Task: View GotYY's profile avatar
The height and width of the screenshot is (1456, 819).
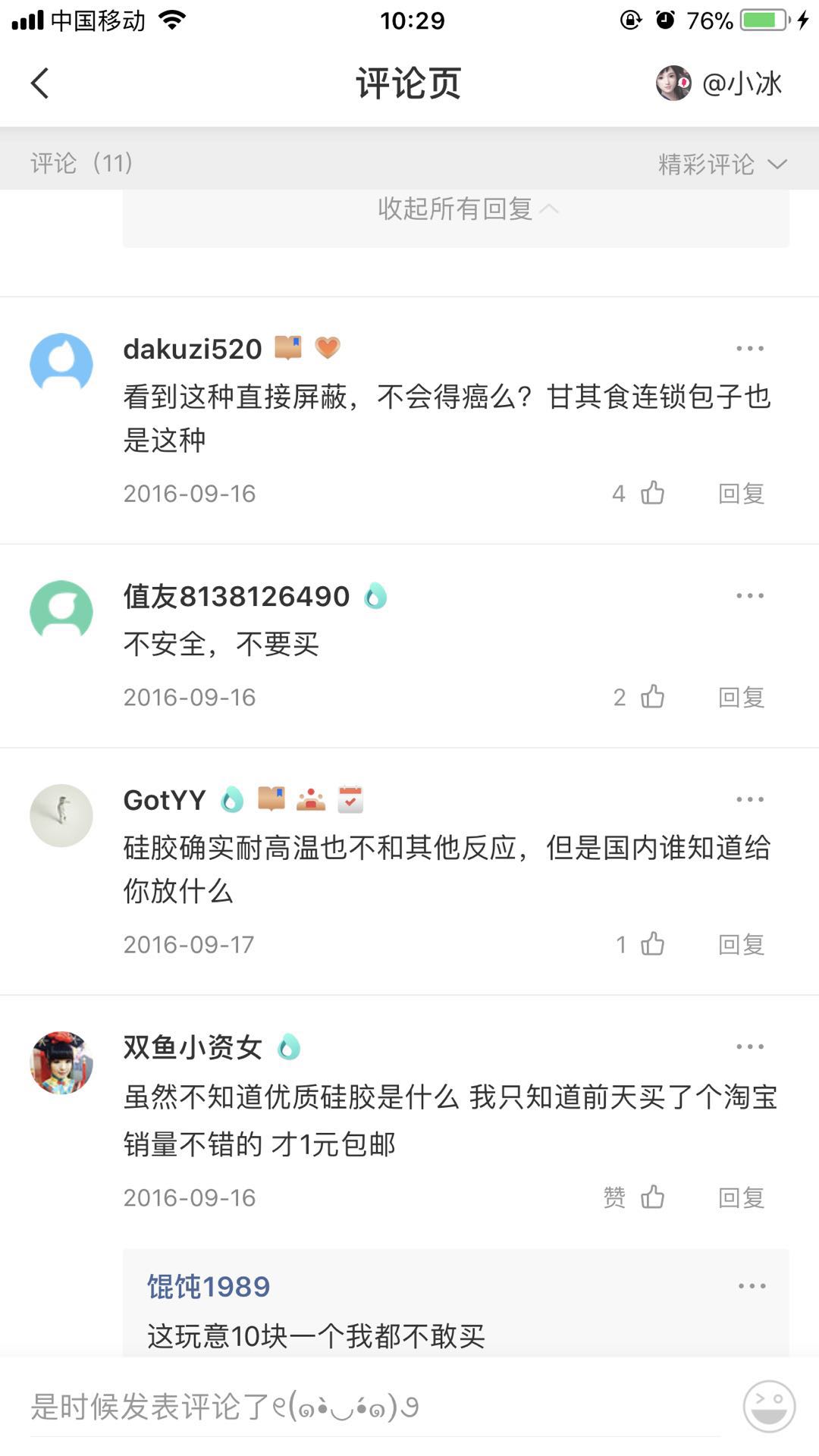Action: tap(61, 815)
